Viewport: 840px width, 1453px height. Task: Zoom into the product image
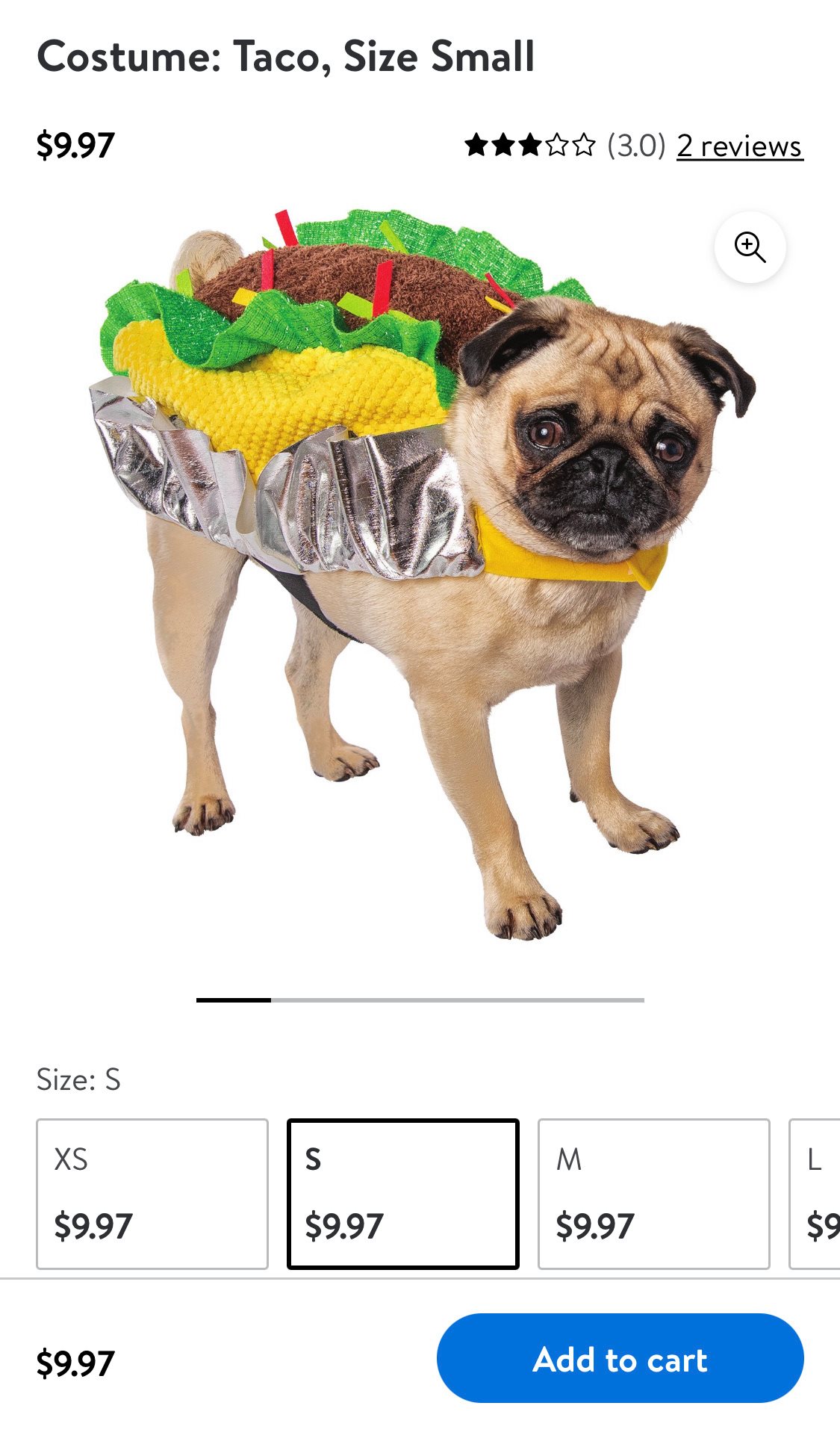(750, 247)
